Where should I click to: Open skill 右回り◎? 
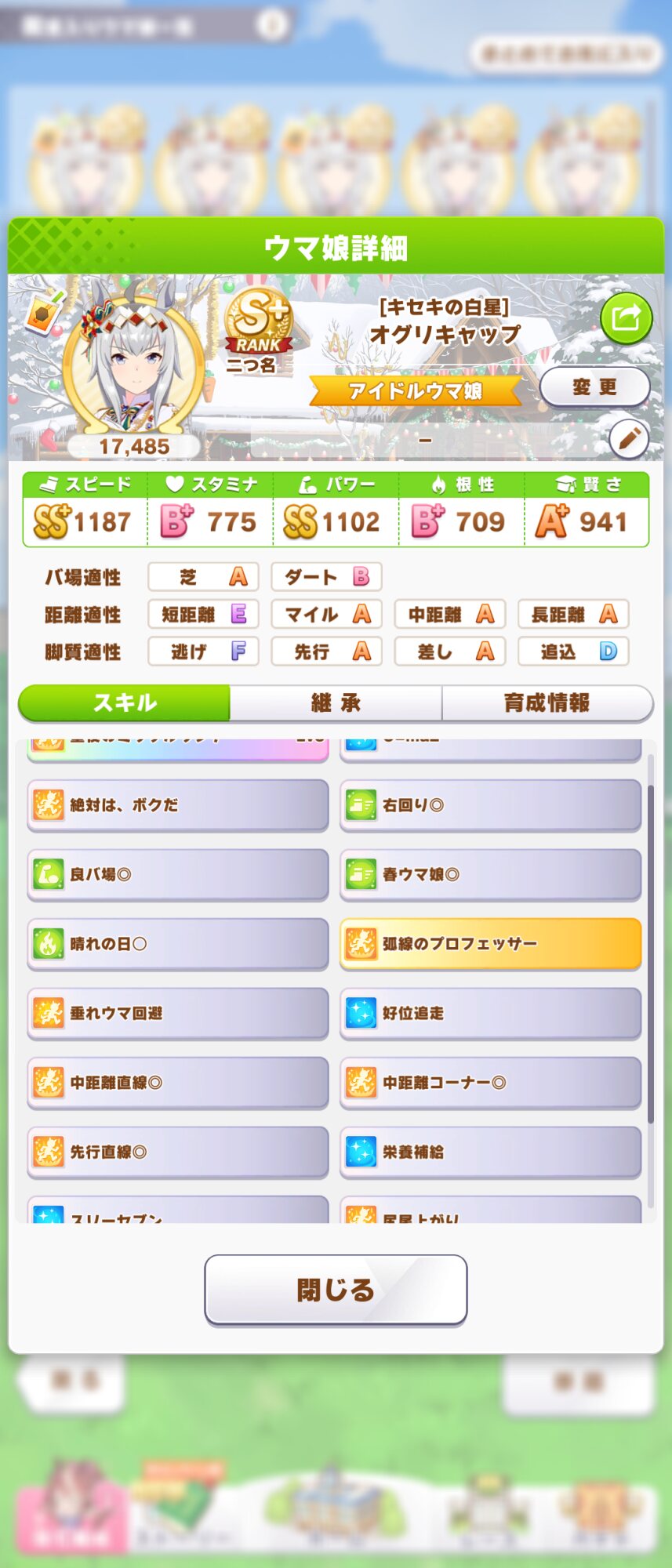point(490,805)
